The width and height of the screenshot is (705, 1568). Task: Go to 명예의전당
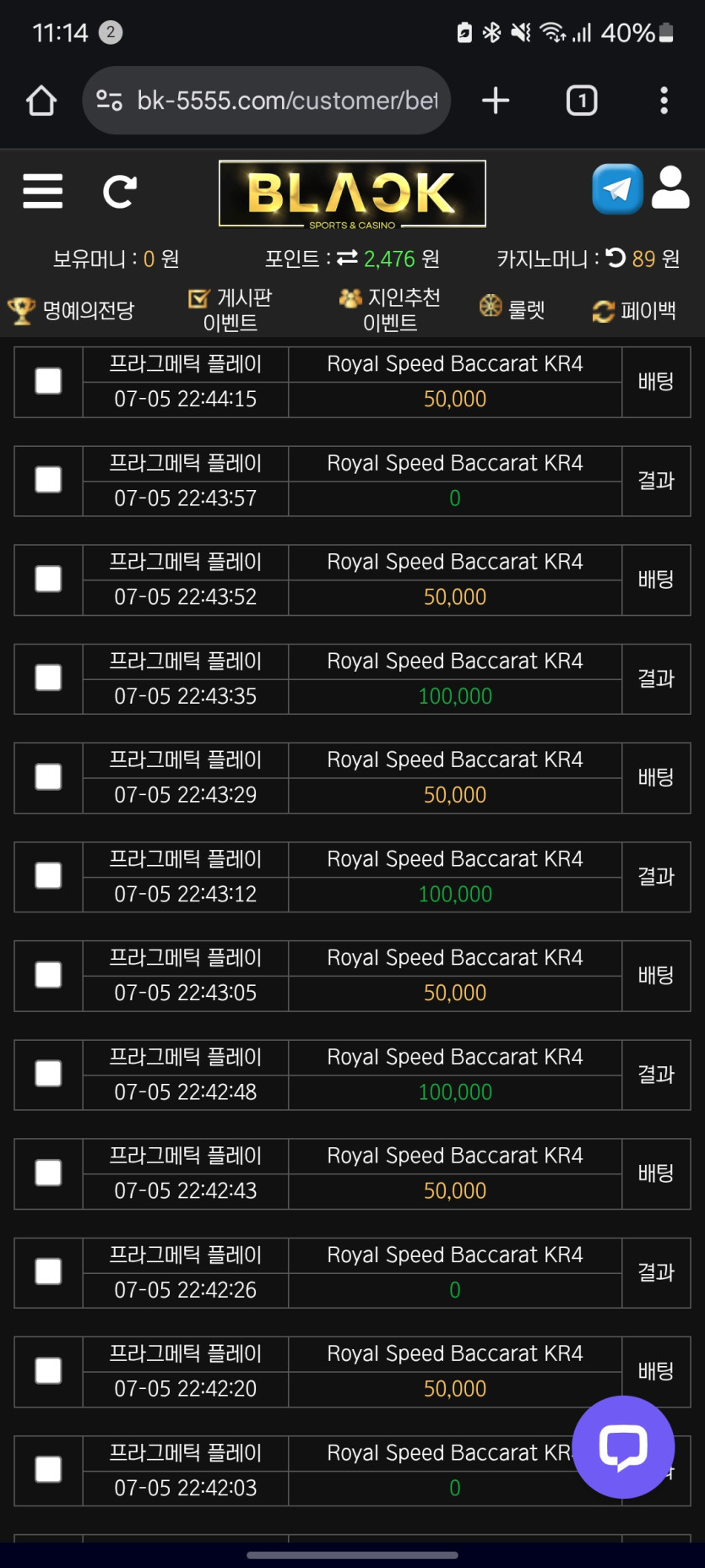[71, 310]
